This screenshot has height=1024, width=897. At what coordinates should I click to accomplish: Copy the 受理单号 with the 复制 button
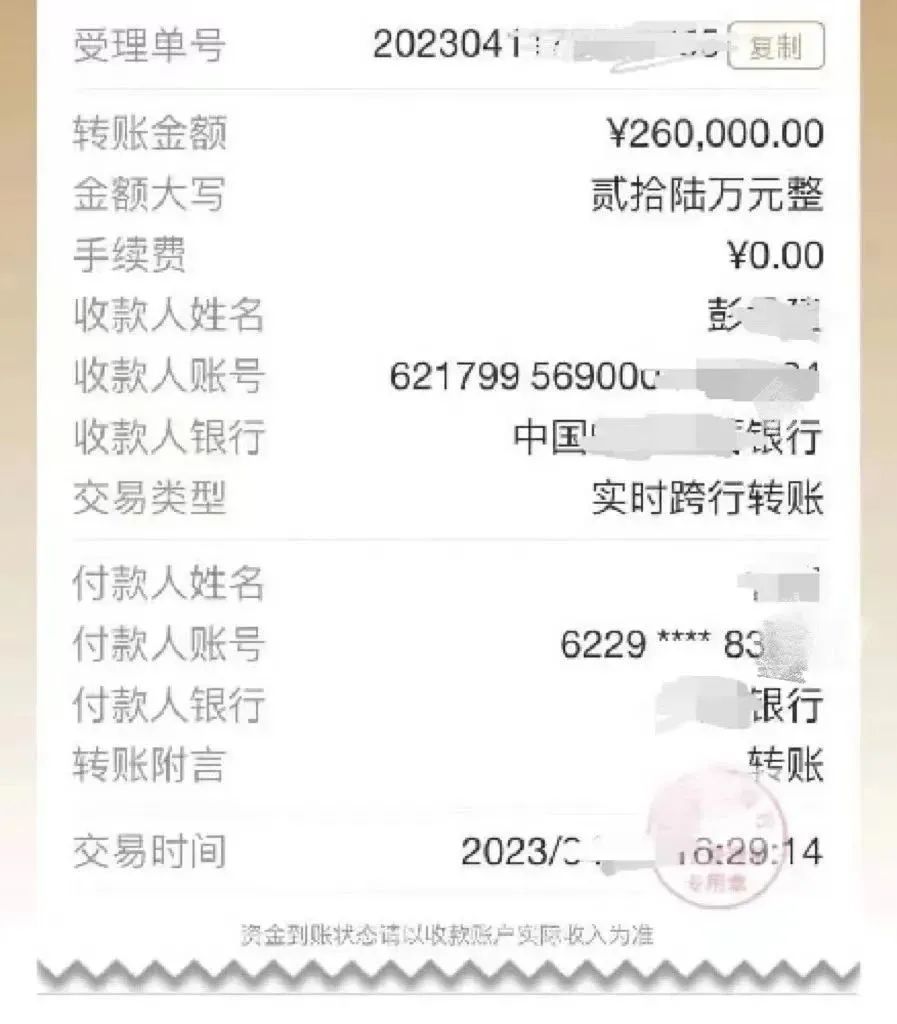(x=776, y=47)
